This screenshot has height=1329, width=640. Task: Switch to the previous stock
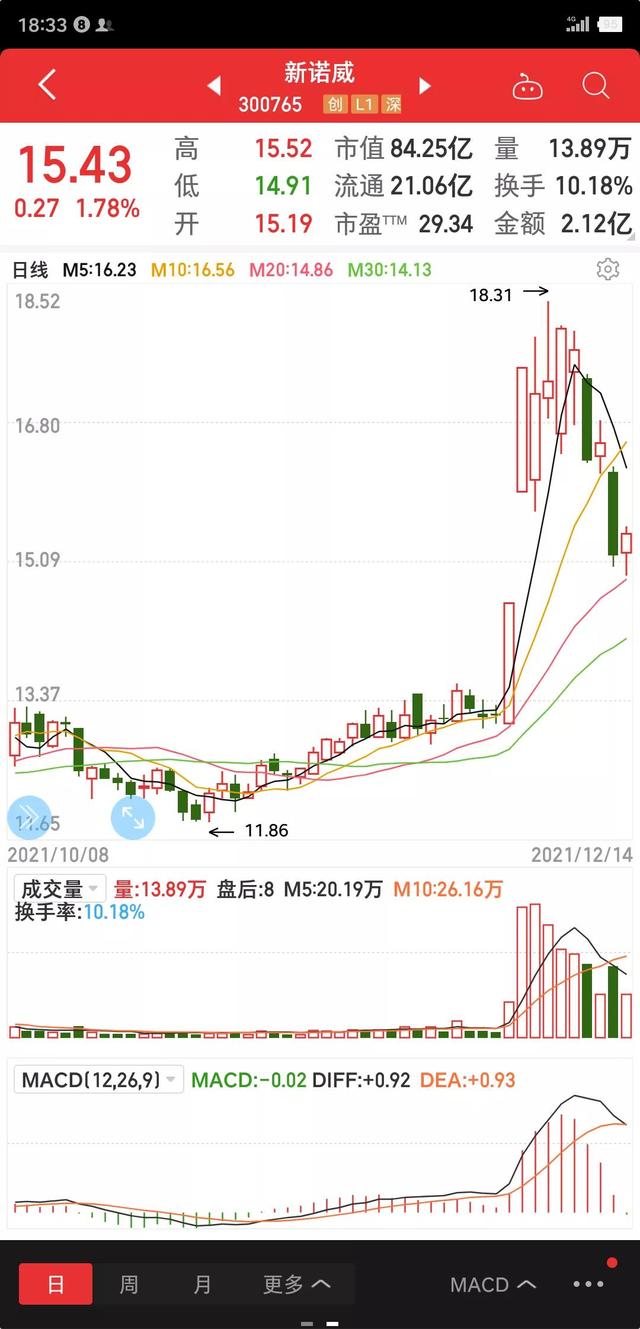[214, 86]
